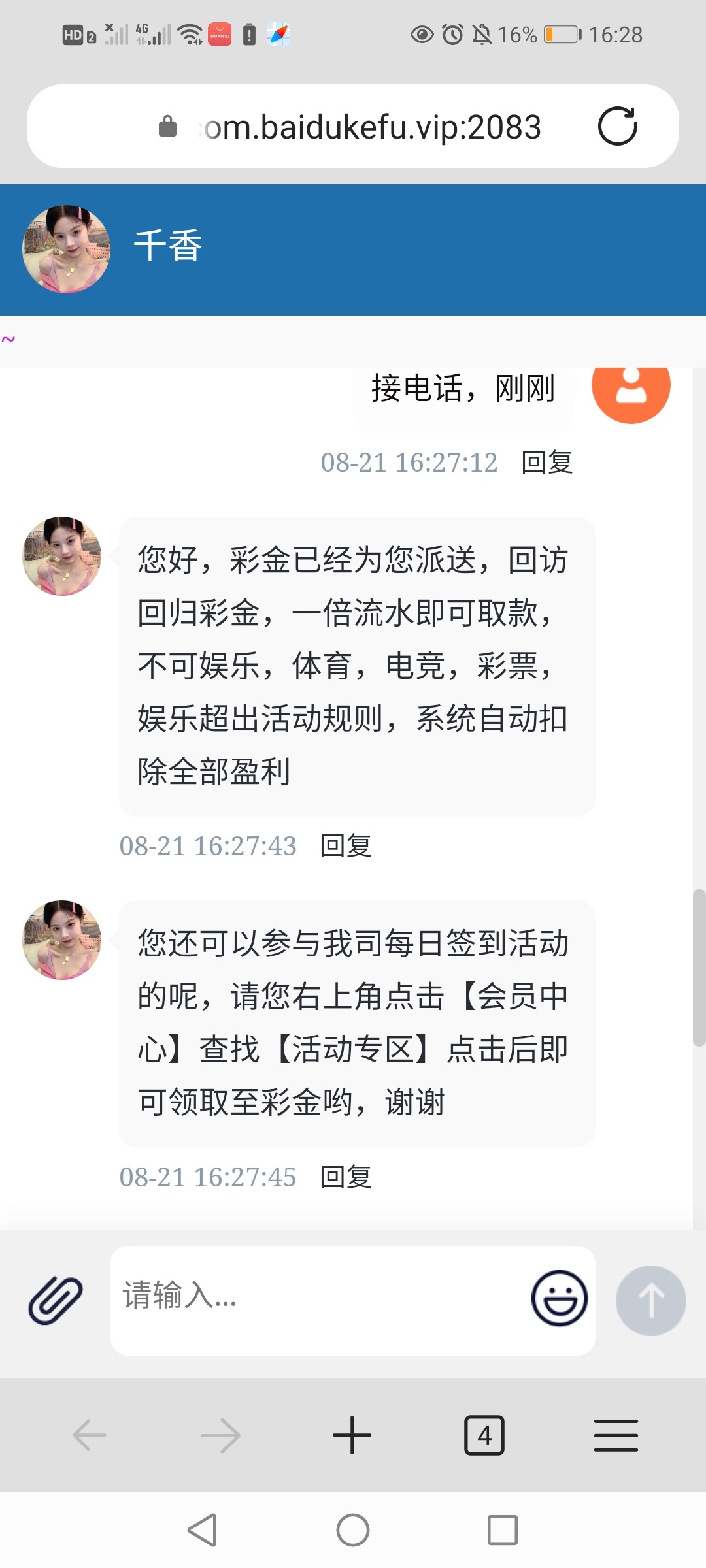This screenshot has height=1568, width=706.
Task: View the 4 open tabs
Action: 484,1435
